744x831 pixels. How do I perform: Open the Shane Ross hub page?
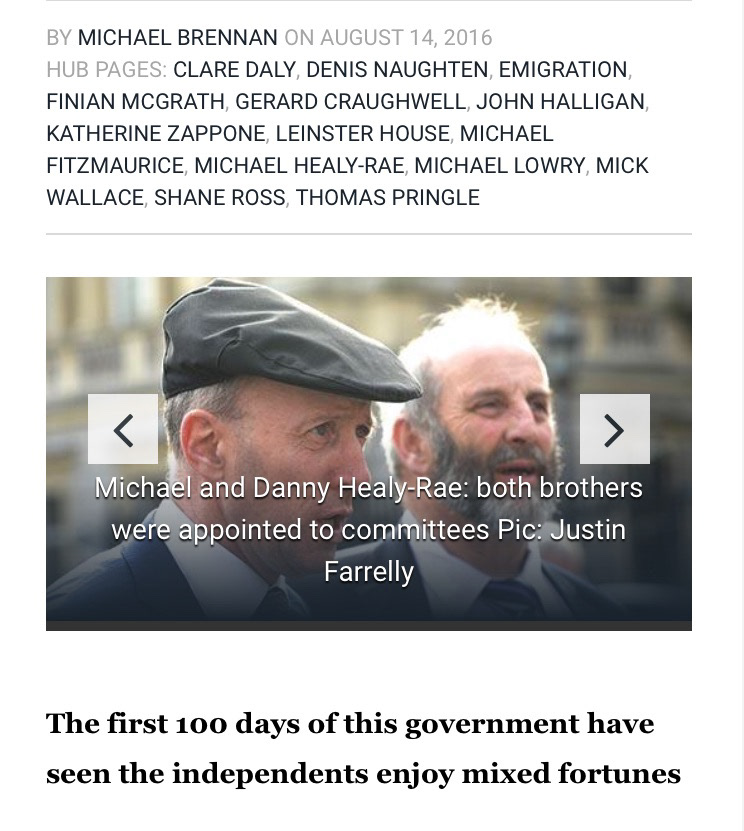(x=219, y=198)
